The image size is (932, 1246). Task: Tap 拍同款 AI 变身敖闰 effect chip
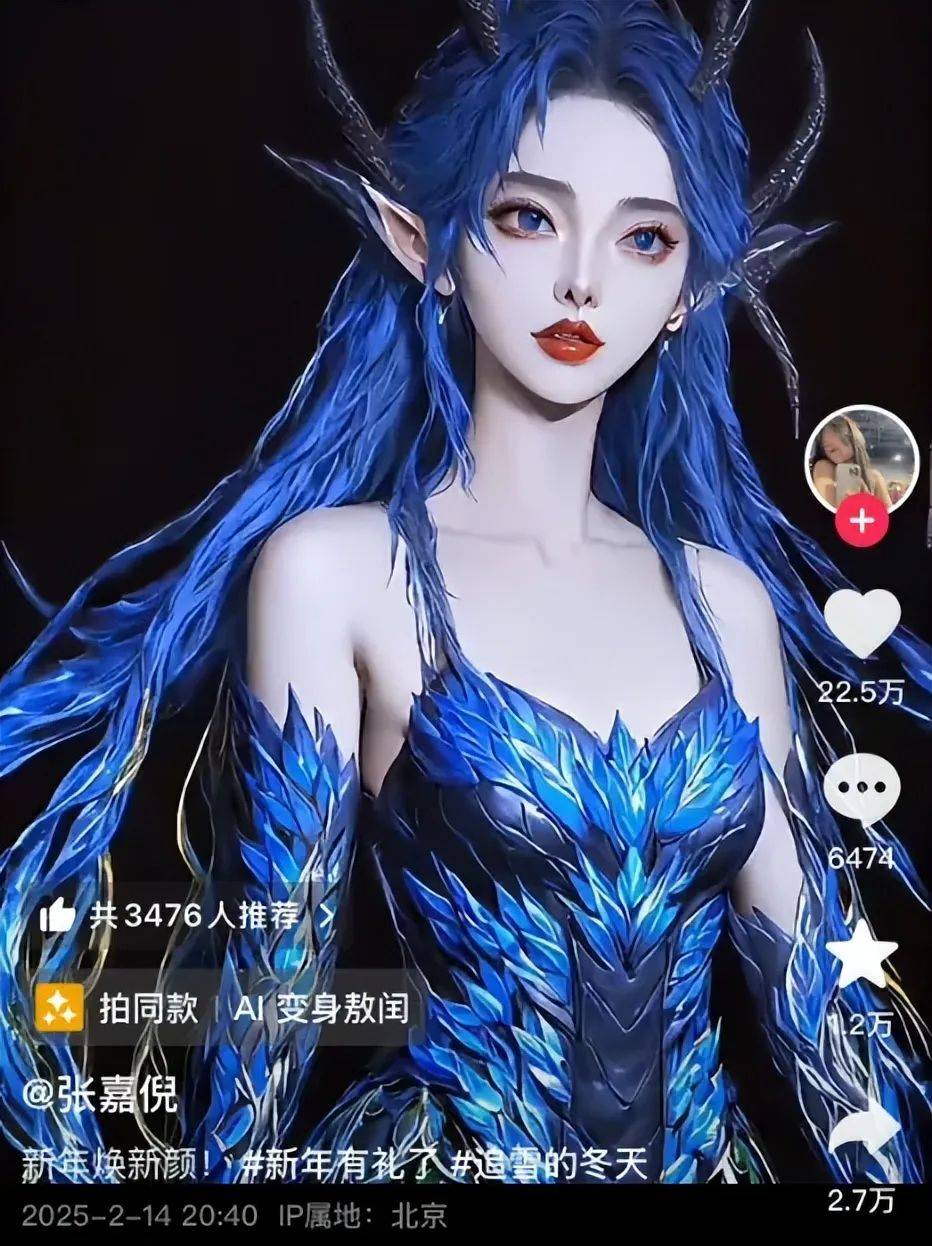(x=225, y=1008)
